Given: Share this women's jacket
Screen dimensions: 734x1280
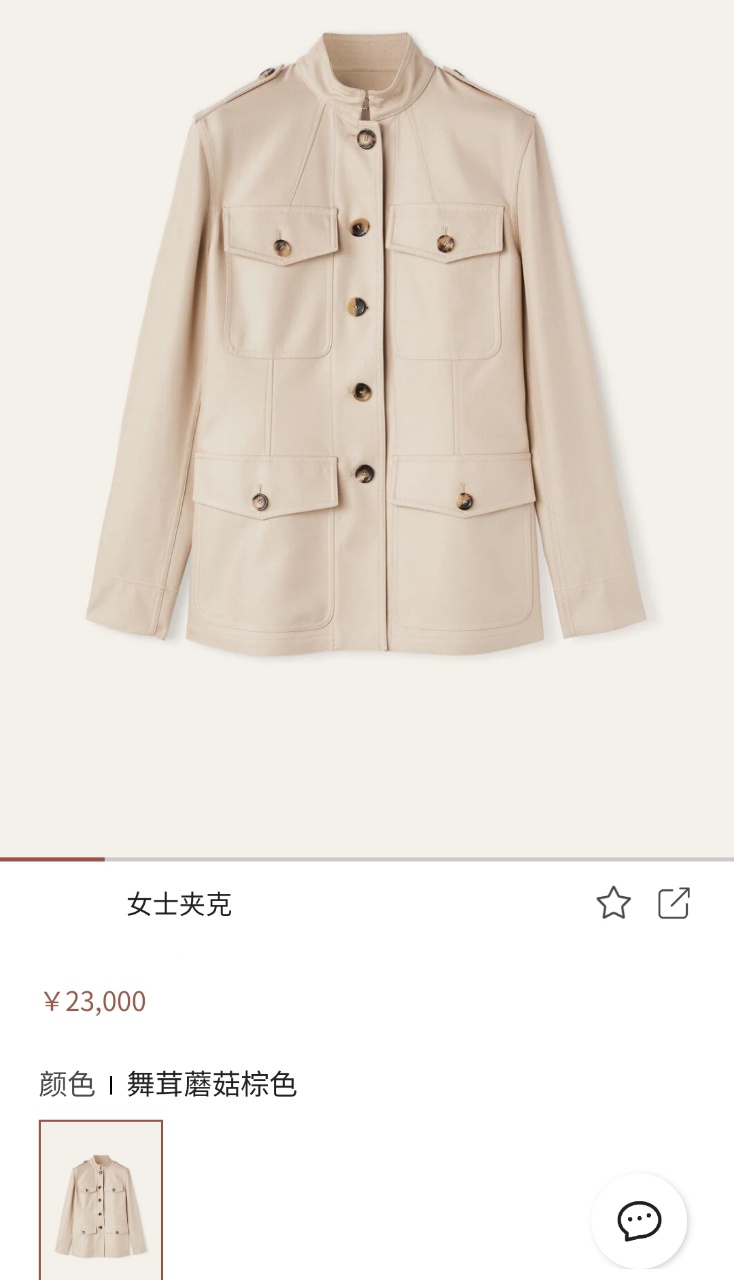Looking at the screenshot, I should pyautogui.click(x=674, y=903).
